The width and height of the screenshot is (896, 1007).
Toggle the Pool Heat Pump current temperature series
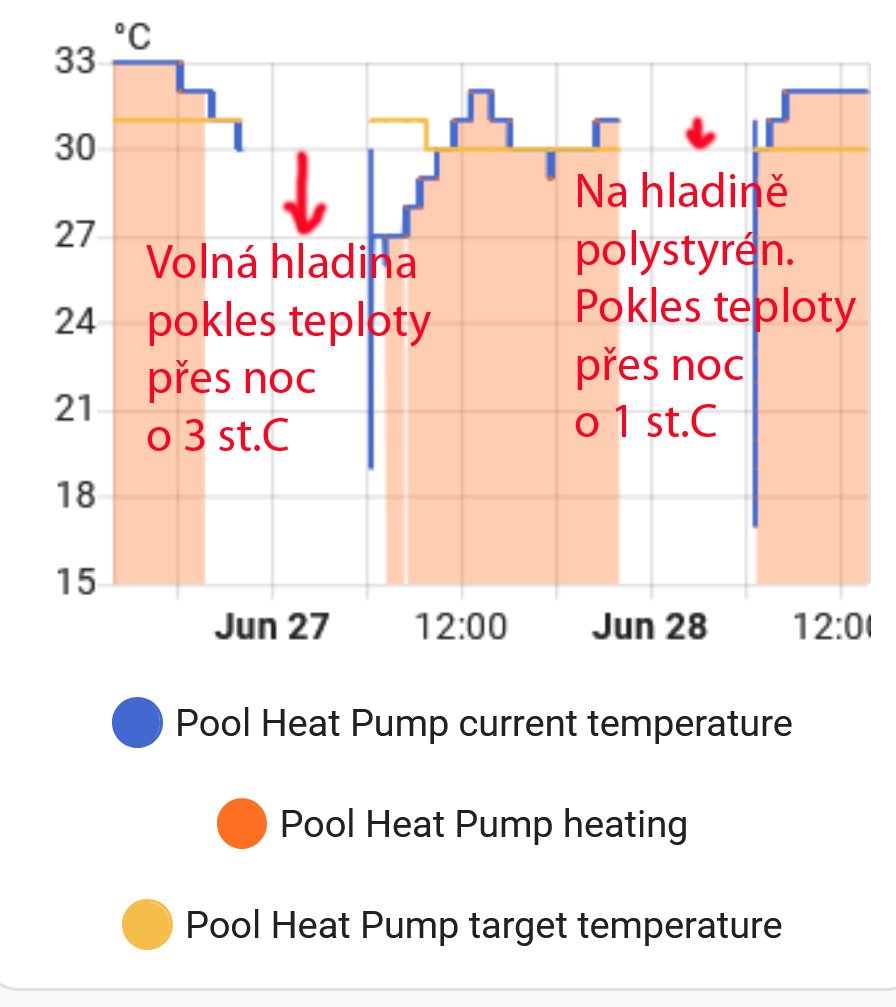tap(452, 723)
